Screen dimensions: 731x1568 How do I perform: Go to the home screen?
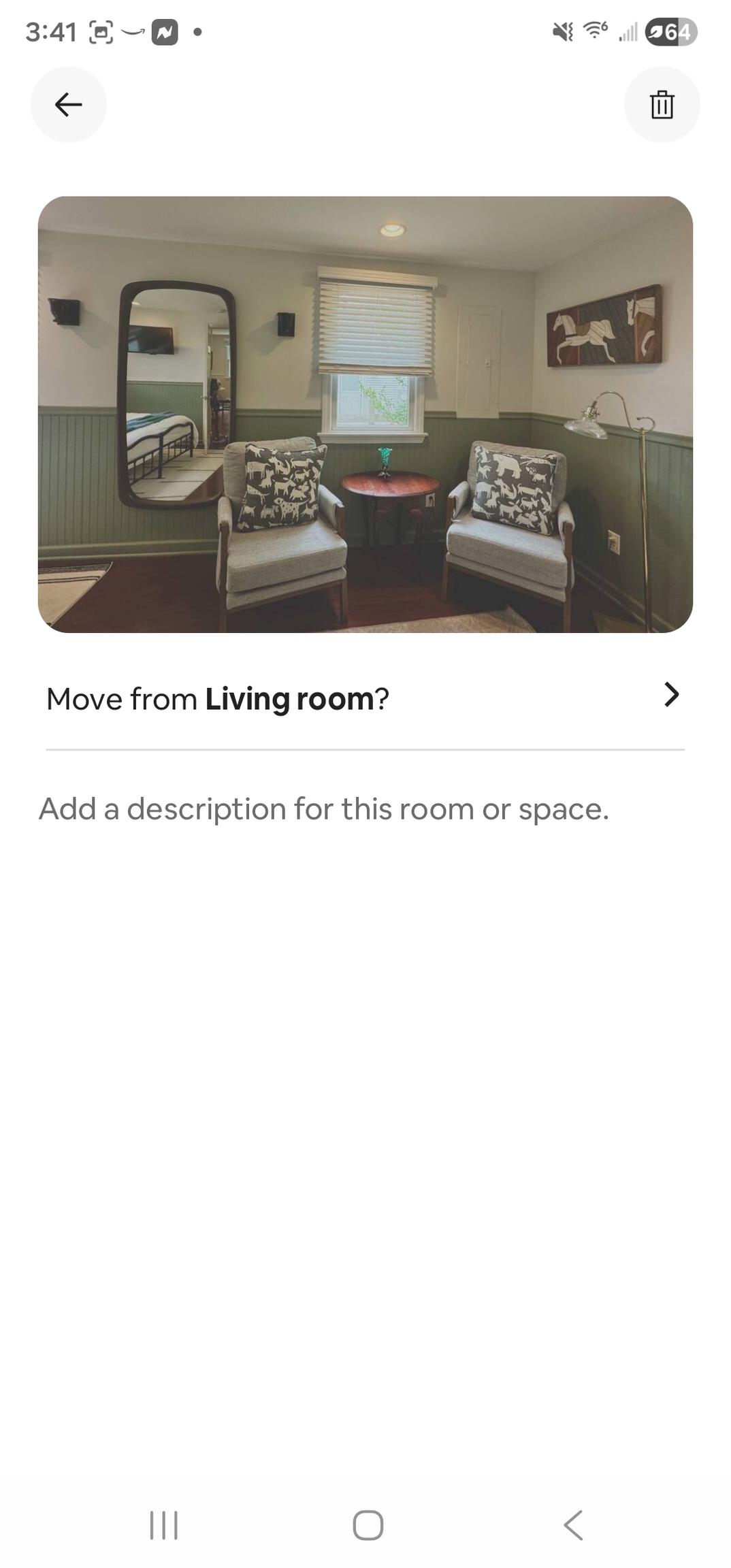(x=368, y=1524)
